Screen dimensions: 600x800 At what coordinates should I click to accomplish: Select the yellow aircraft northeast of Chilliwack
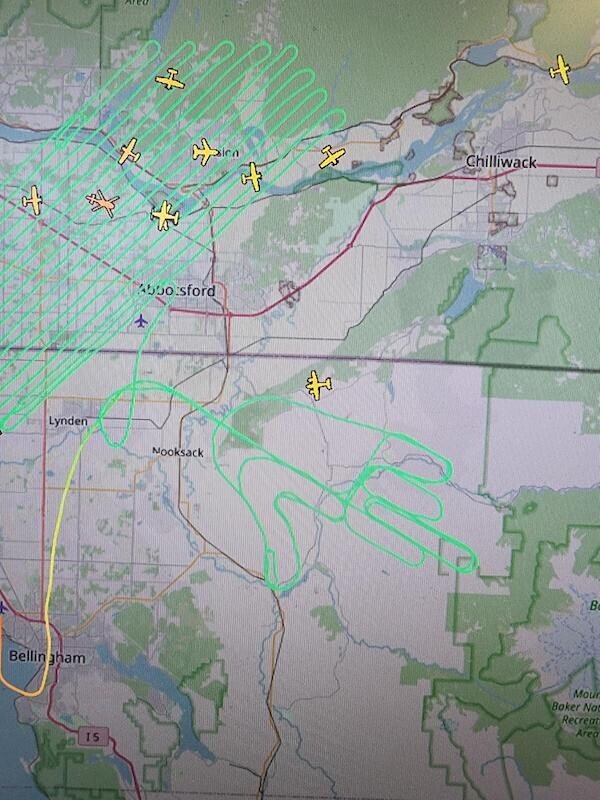click(562, 70)
